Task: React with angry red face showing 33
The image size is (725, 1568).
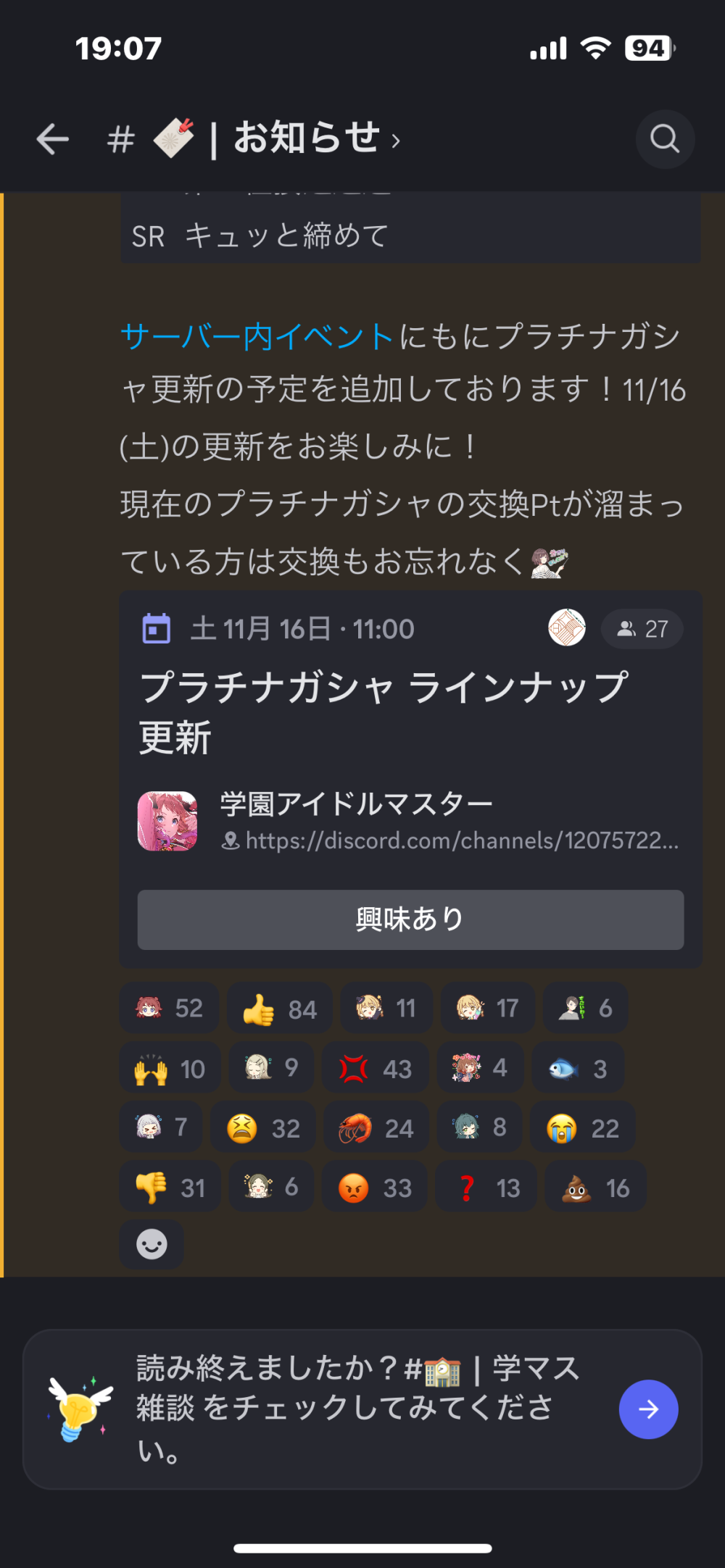Action: point(375,1188)
